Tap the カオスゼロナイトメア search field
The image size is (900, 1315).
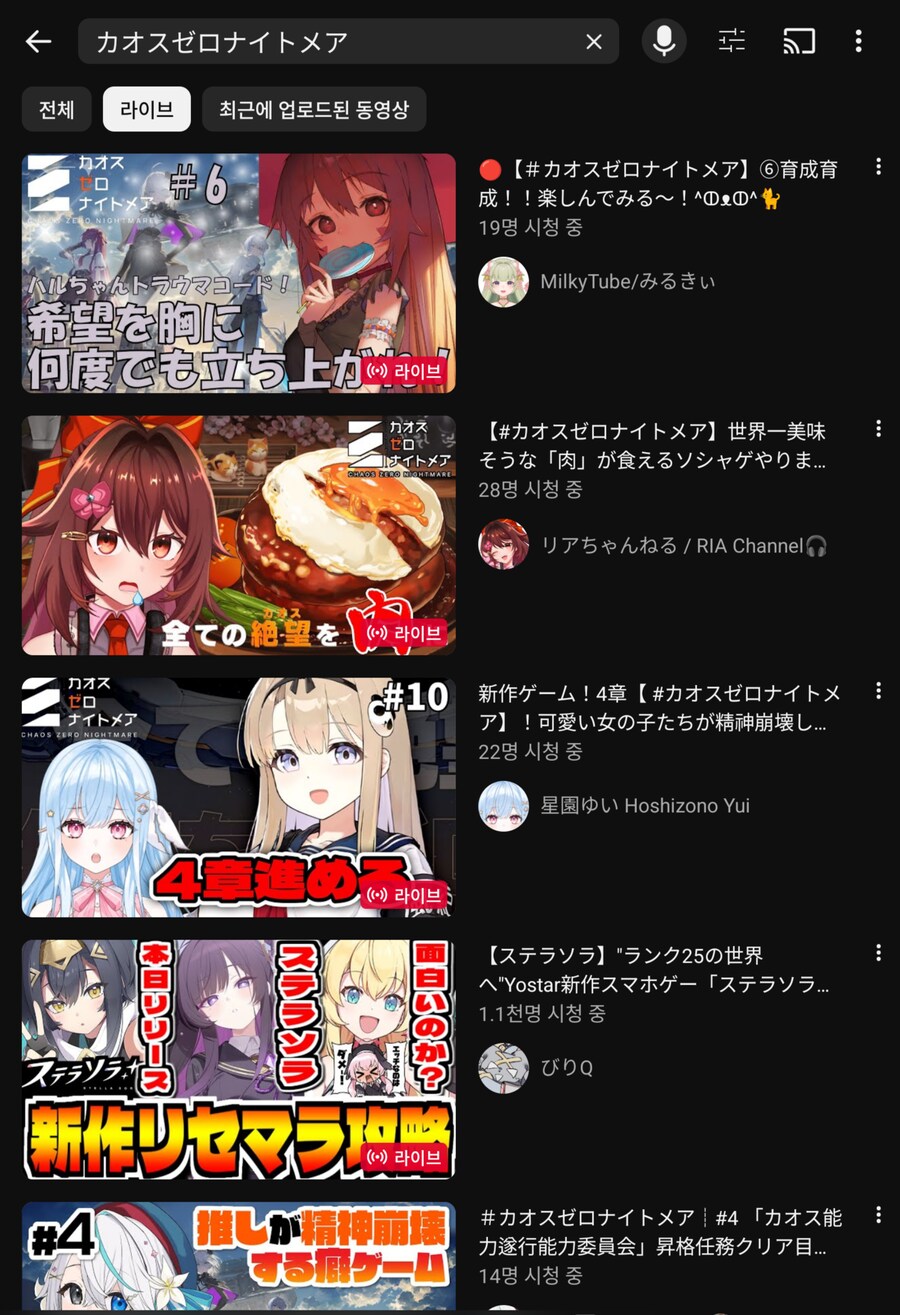click(330, 42)
